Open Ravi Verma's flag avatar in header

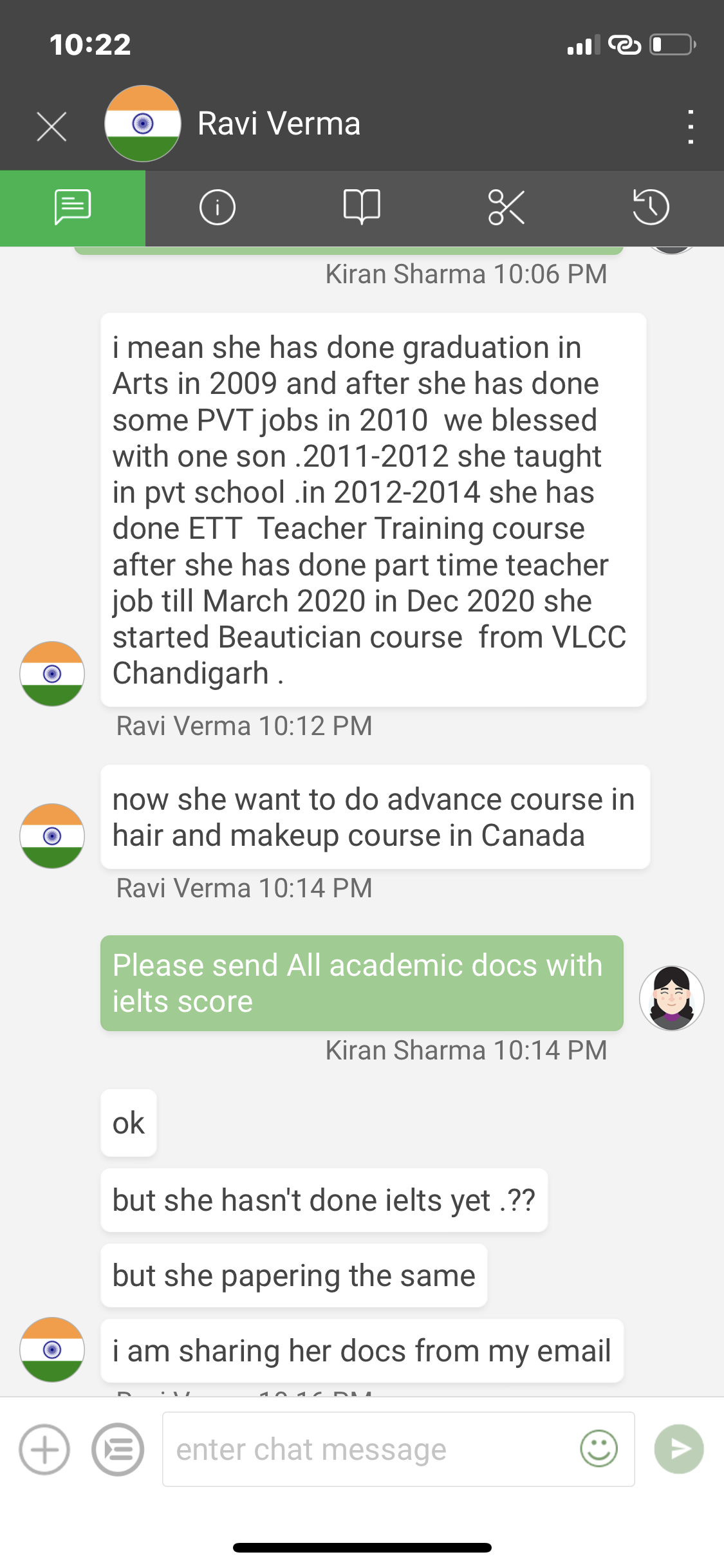tap(143, 124)
